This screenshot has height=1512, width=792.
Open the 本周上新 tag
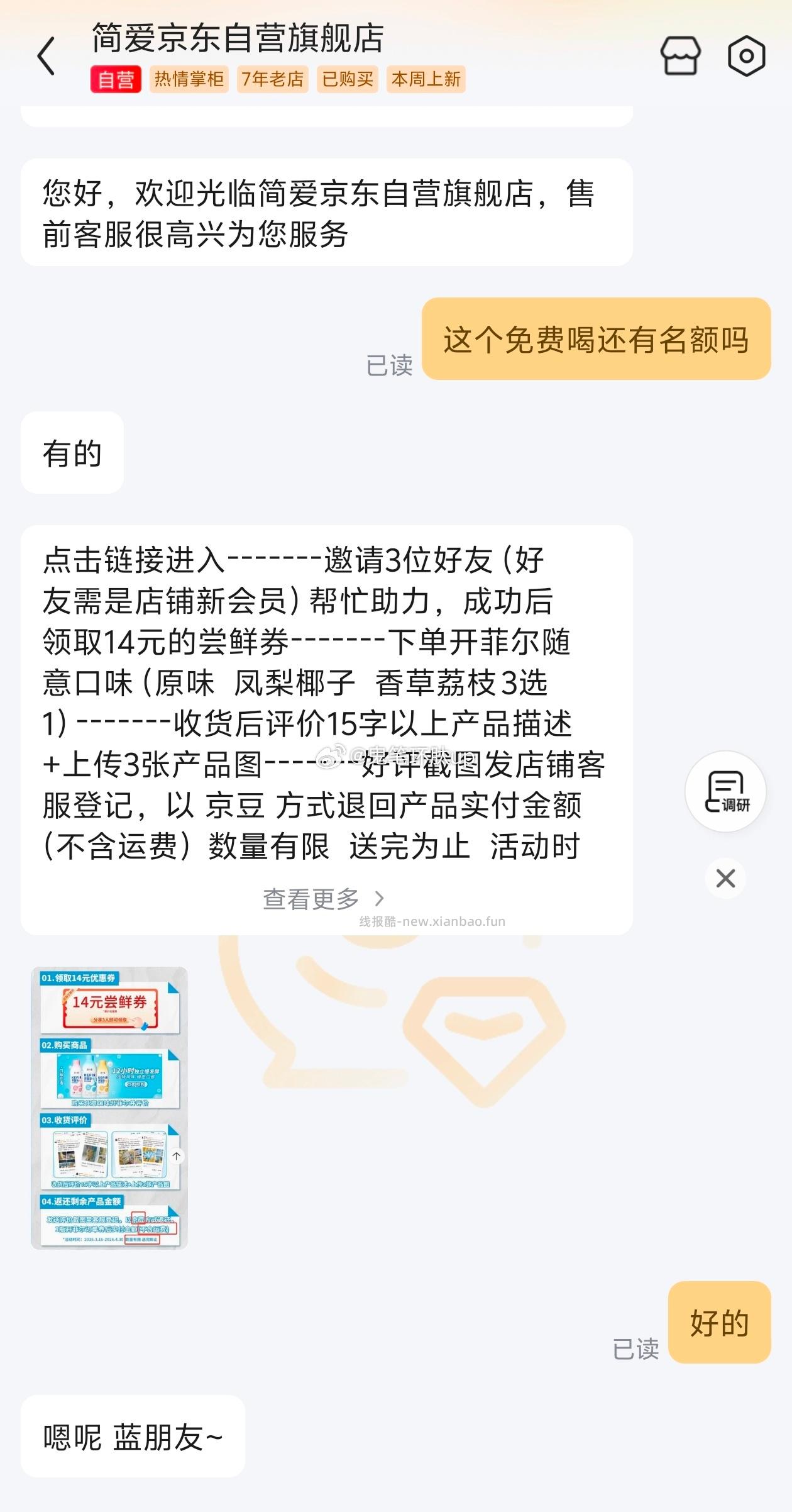pos(427,80)
